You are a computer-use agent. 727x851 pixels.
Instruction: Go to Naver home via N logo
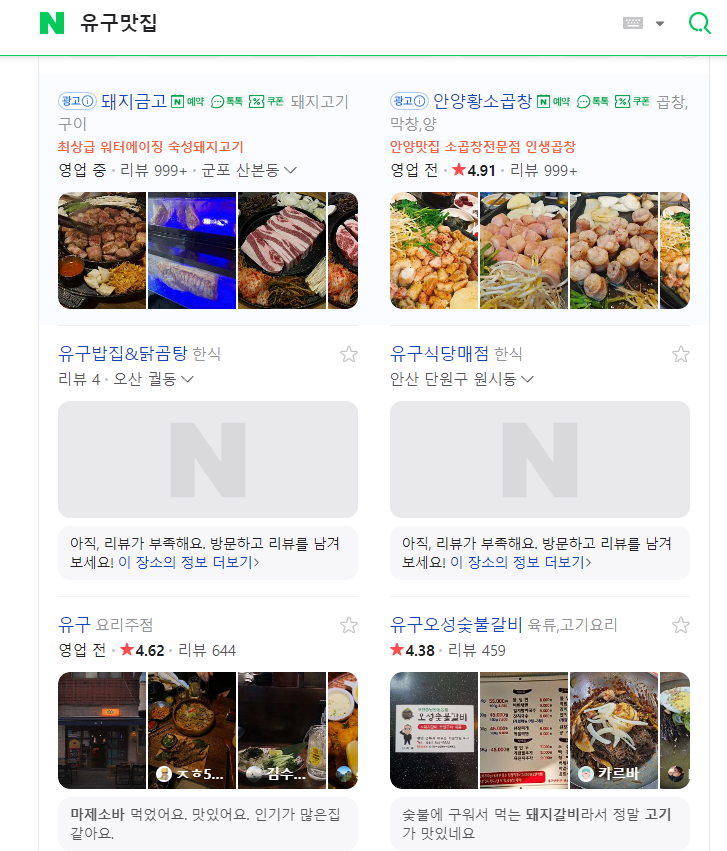tap(51, 23)
